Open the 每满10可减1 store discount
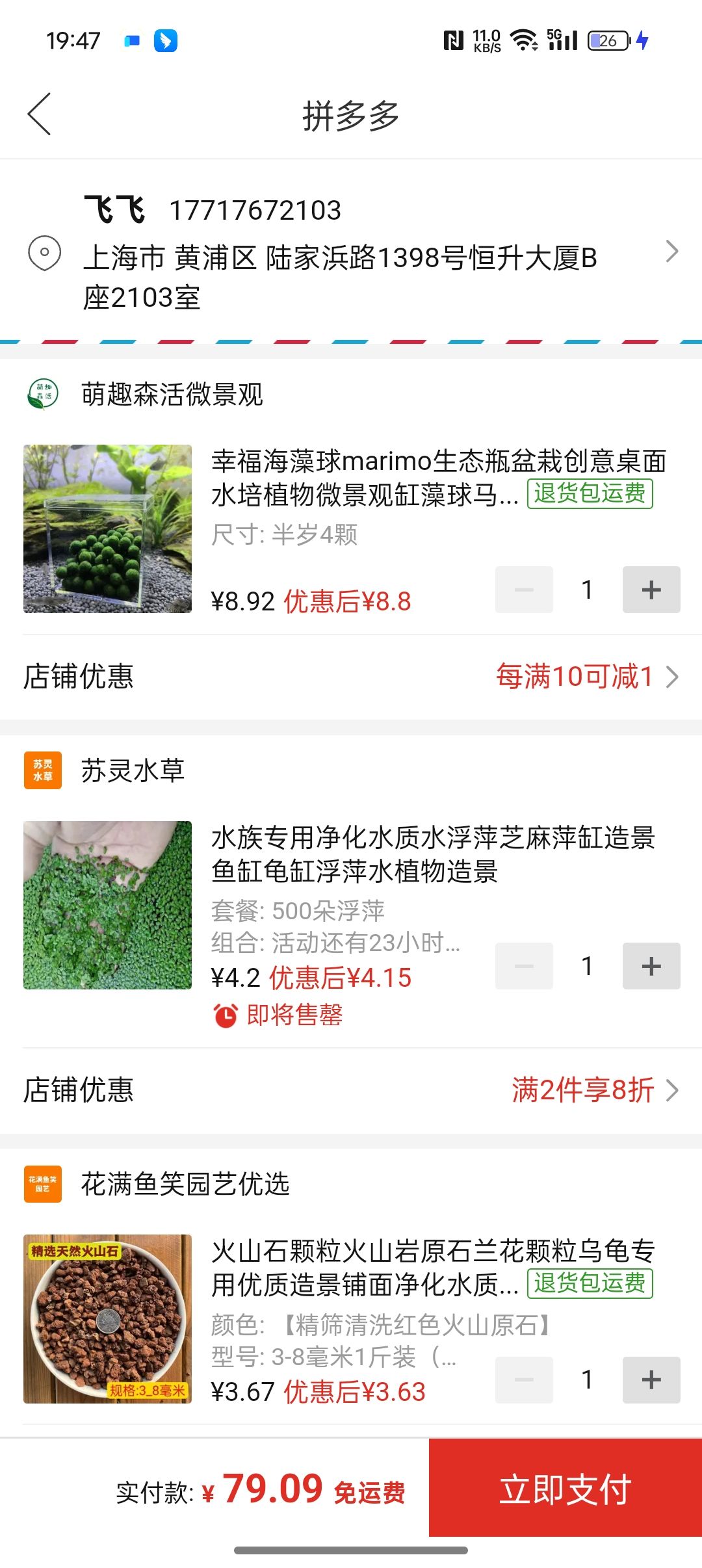702x1568 pixels. (586, 677)
